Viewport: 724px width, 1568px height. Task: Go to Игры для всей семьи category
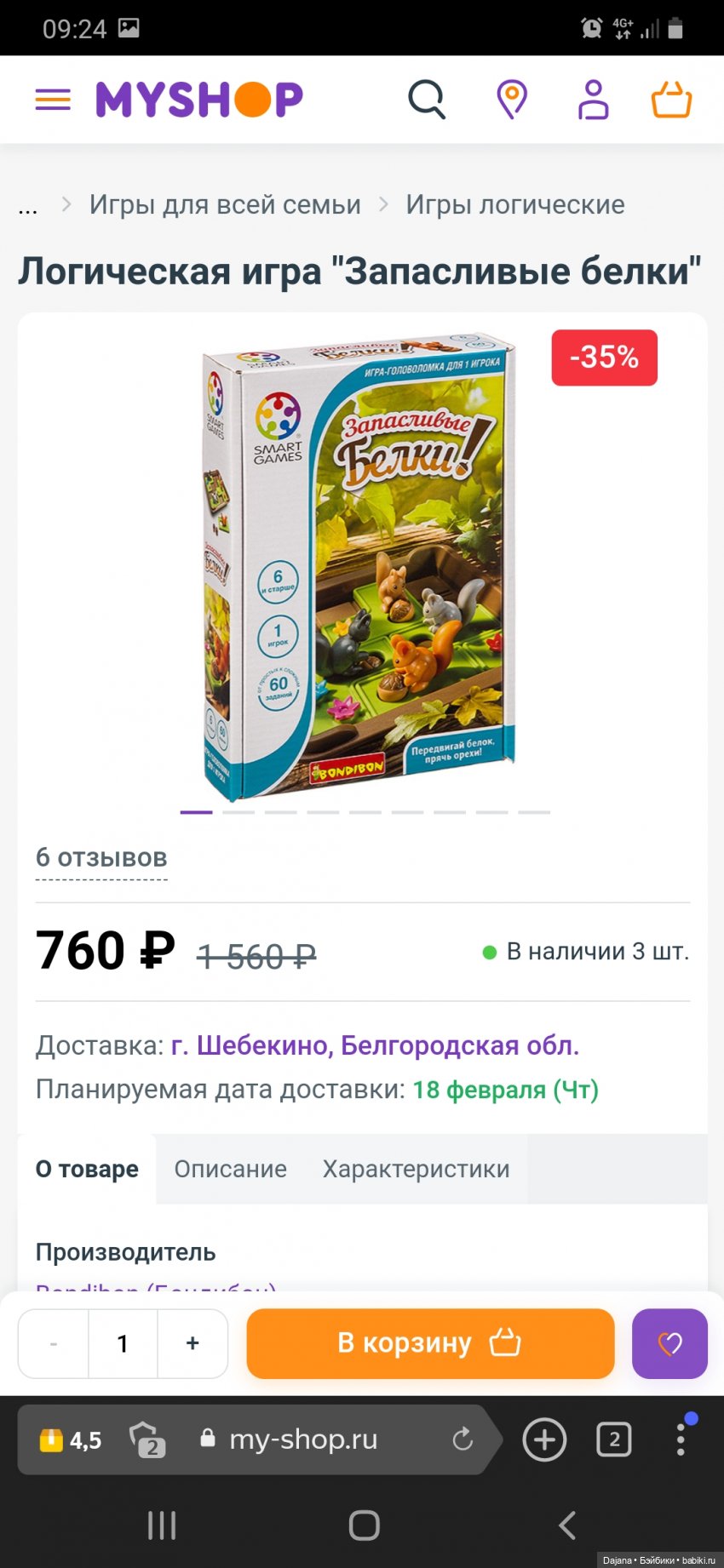225,204
